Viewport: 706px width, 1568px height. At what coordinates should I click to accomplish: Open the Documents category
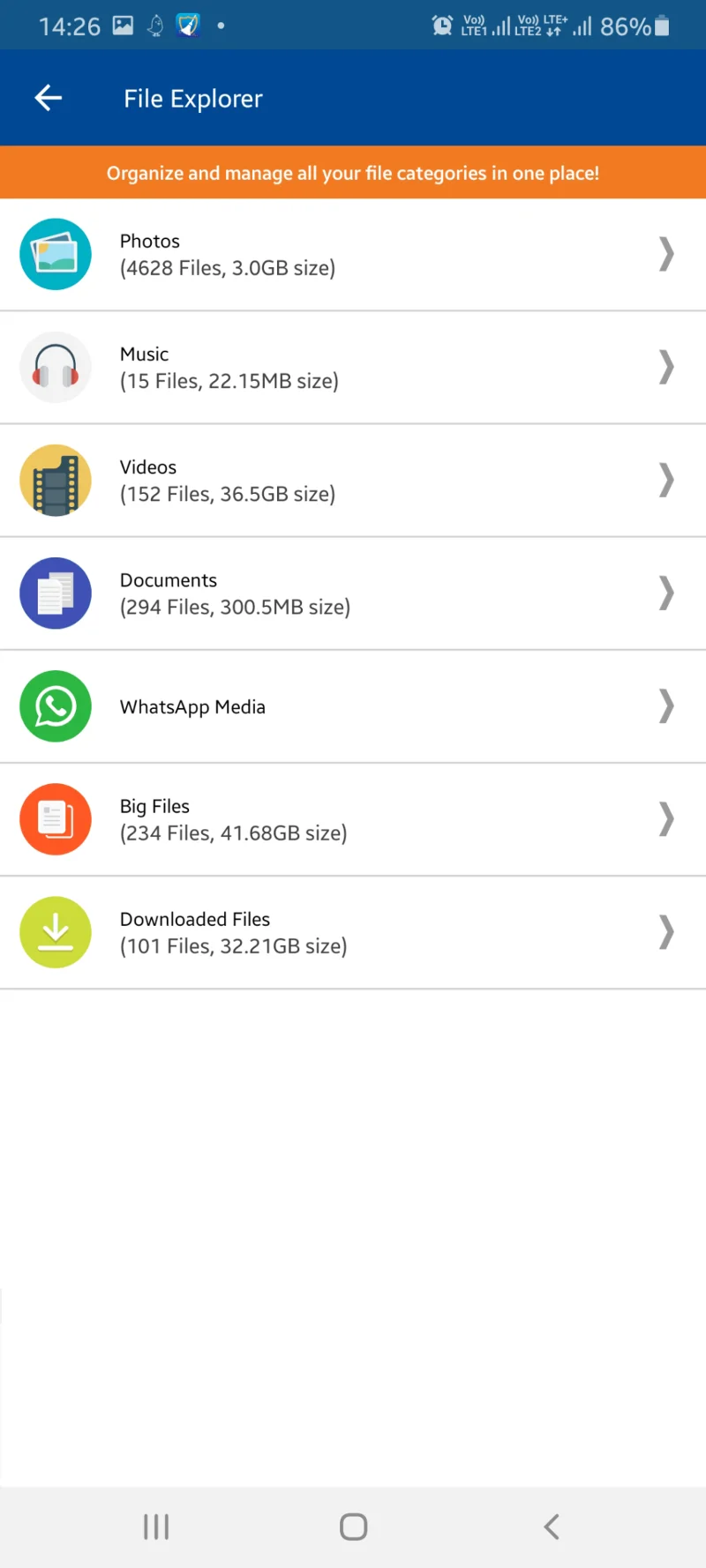353,594
